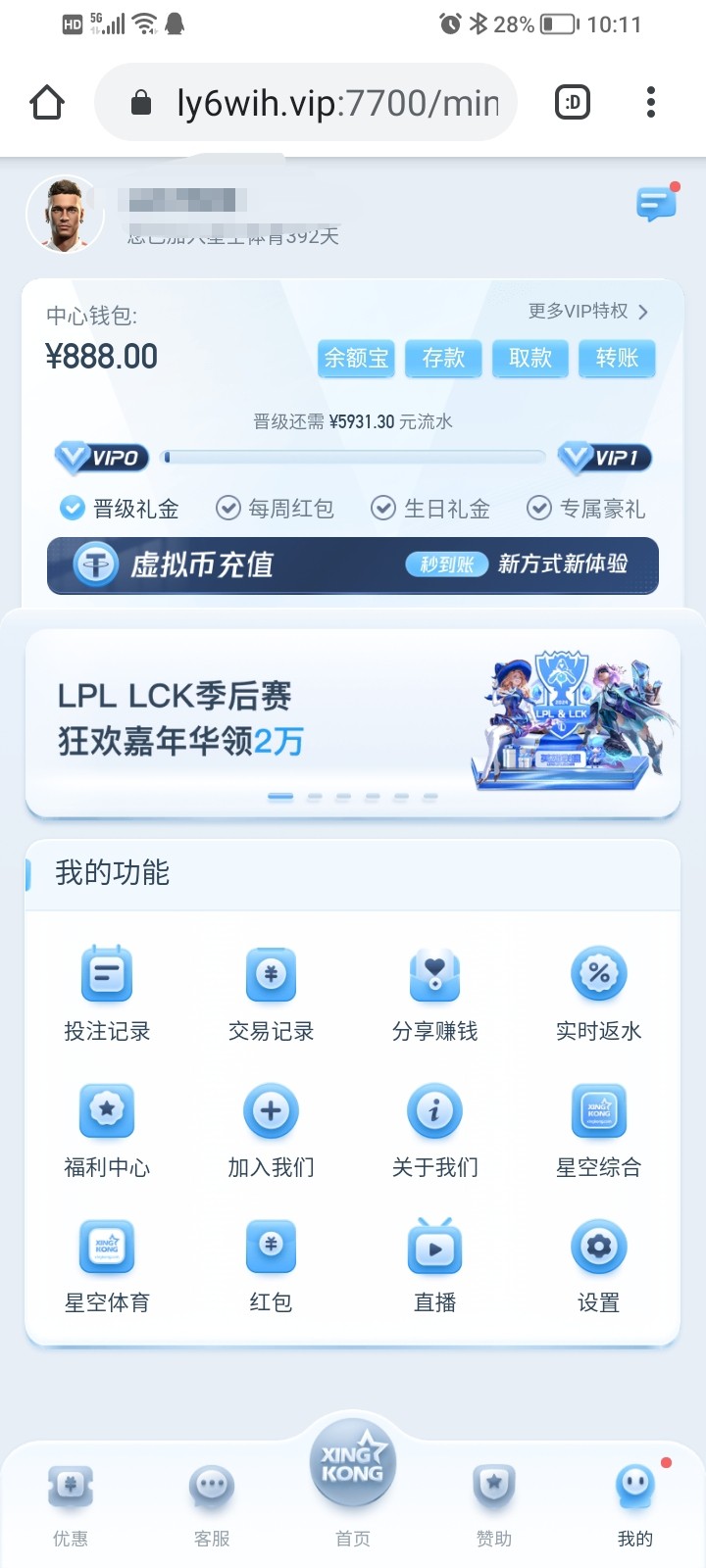Open 实时返水 rebate feature
706x1568 pixels.
pyautogui.click(x=598, y=992)
